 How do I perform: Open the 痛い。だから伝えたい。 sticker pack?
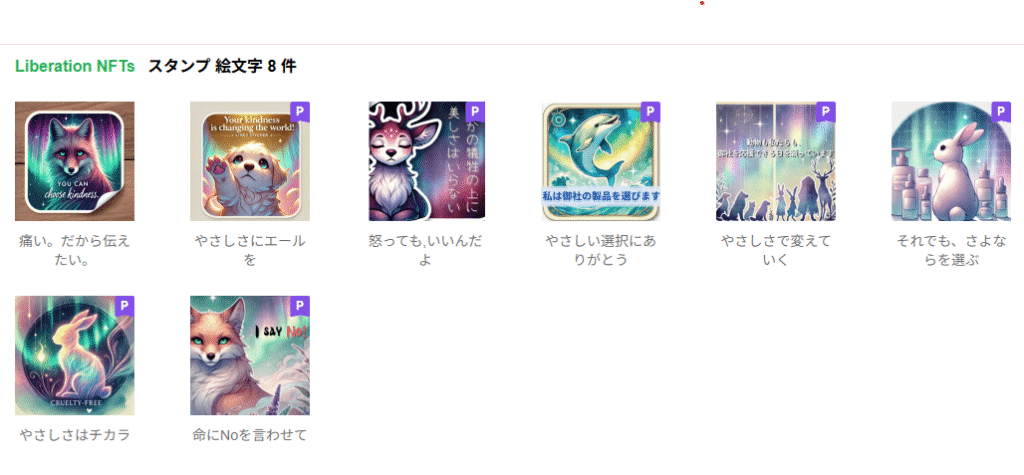75,161
